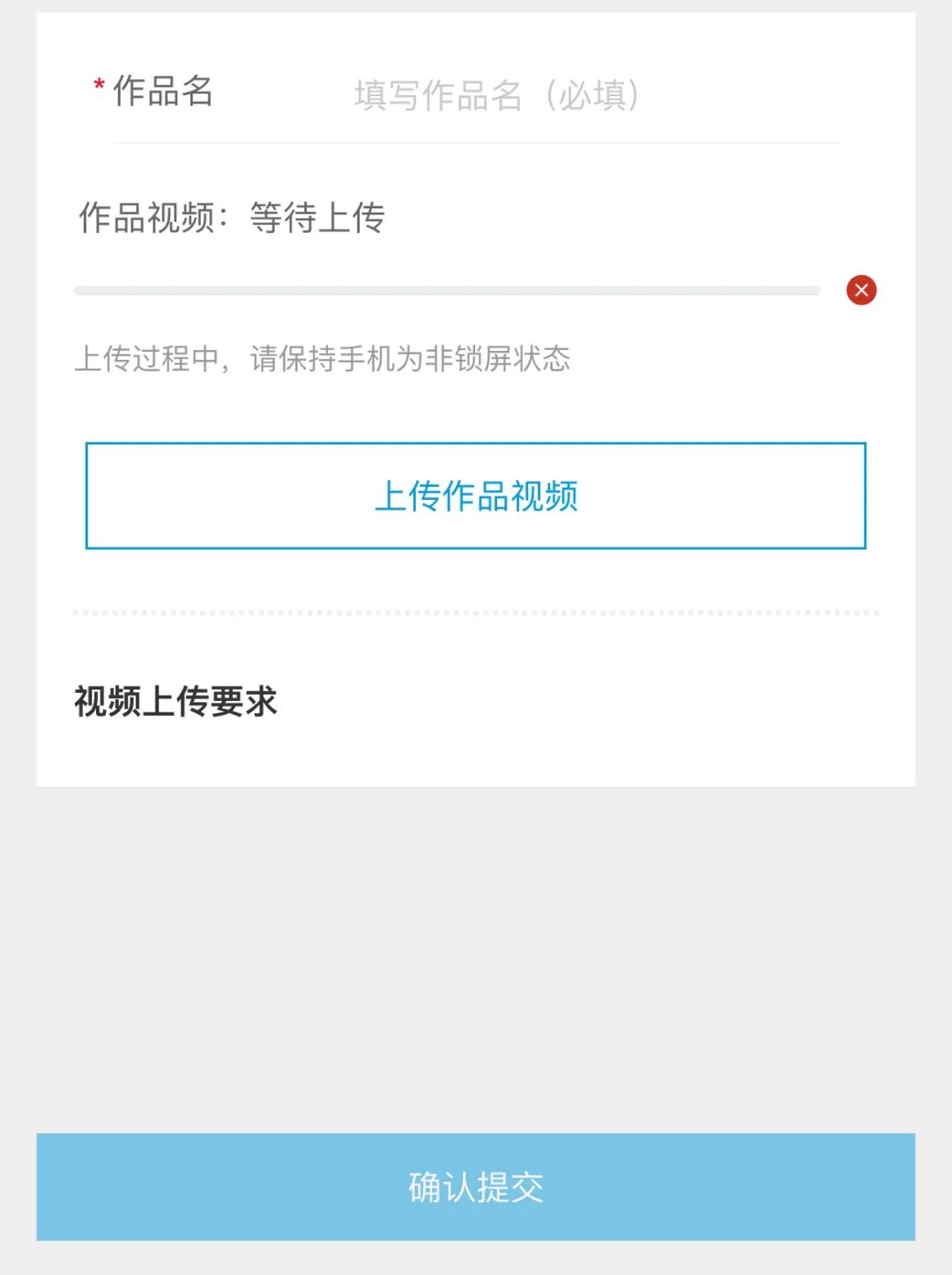Viewport: 952px width, 1275px height.
Task: Type area for 填写作品名（必填）placeholder
Action: [498, 97]
